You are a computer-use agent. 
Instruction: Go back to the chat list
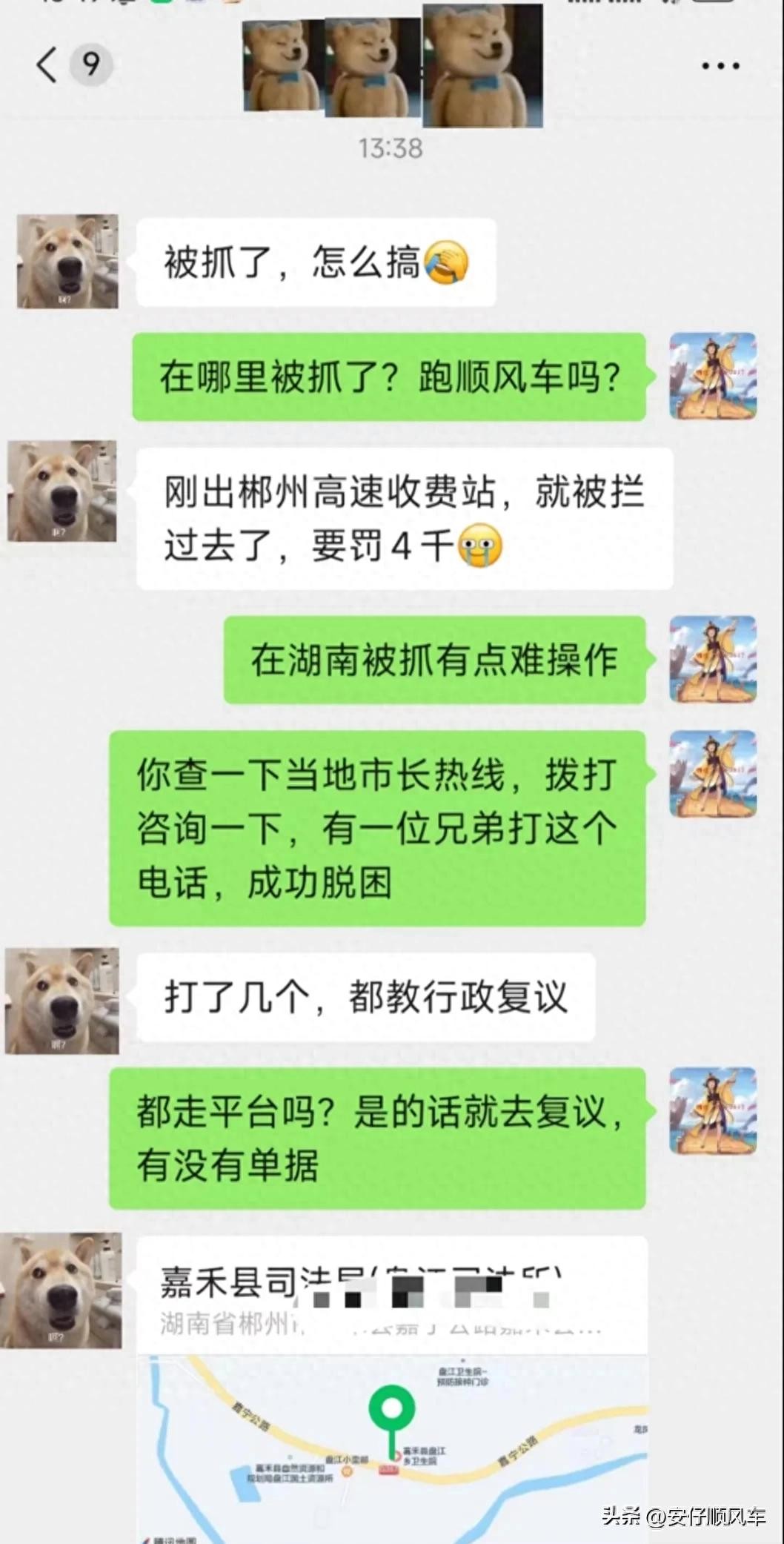click(x=47, y=64)
